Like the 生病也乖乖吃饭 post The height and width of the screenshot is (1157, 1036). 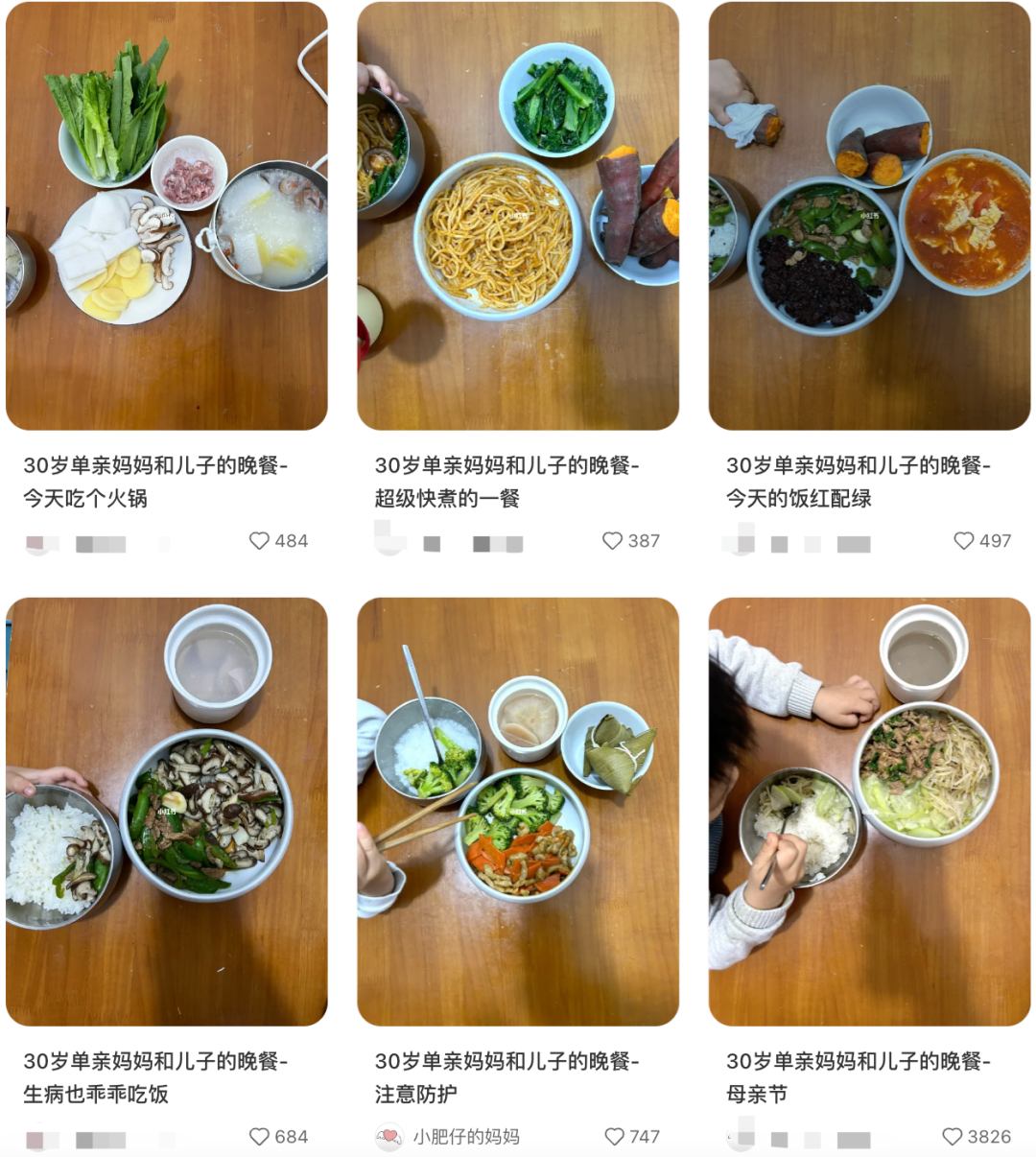(x=259, y=1137)
